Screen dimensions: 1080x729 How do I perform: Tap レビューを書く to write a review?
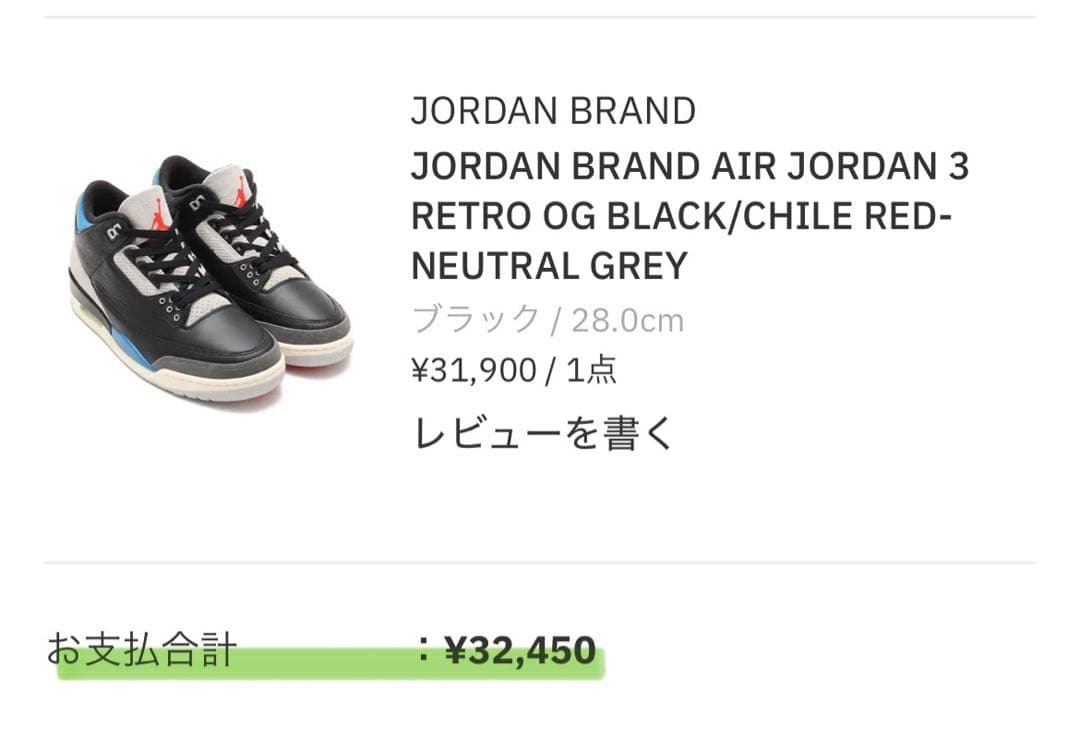click(x=544, y=434)
